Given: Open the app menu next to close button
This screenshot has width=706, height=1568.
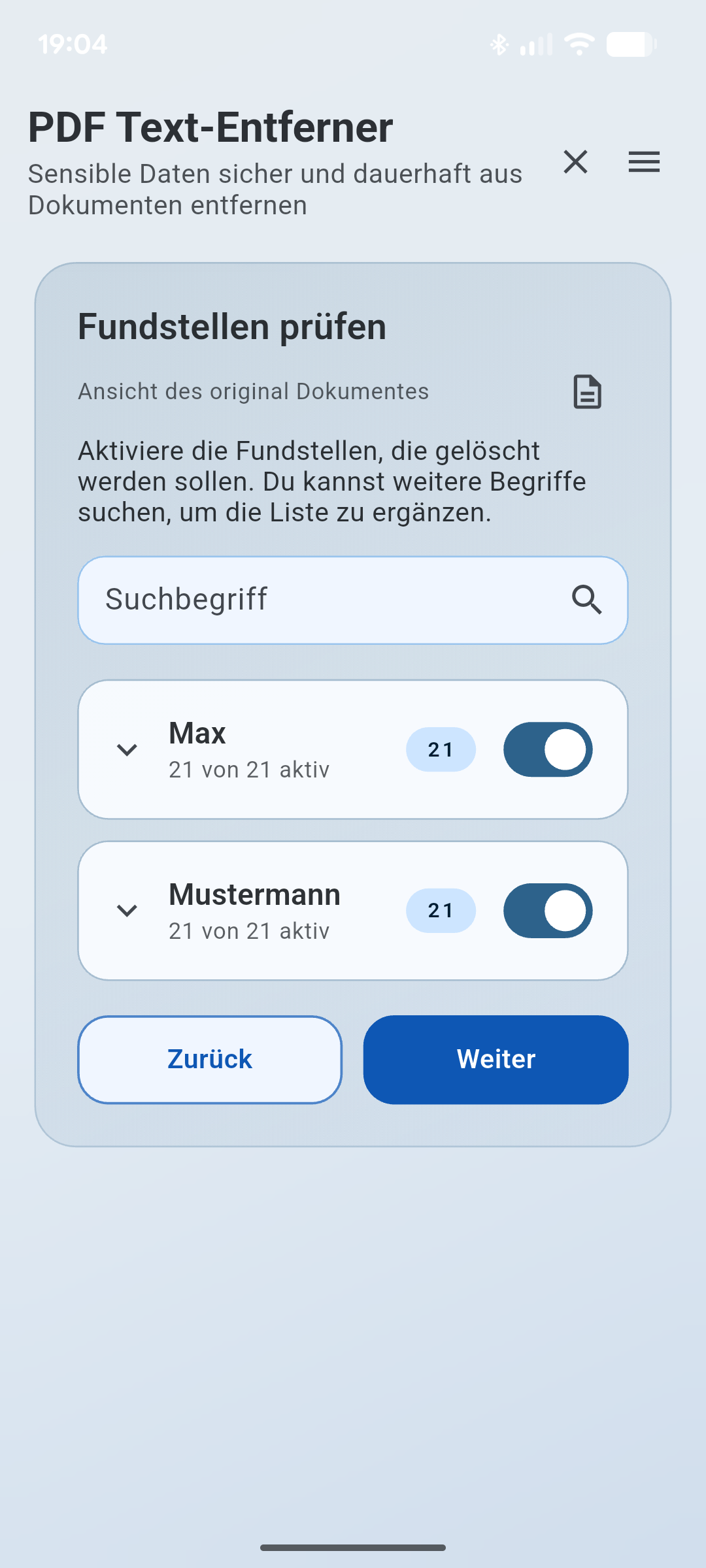Looking at the screenshot, I should tap(643, 162).
